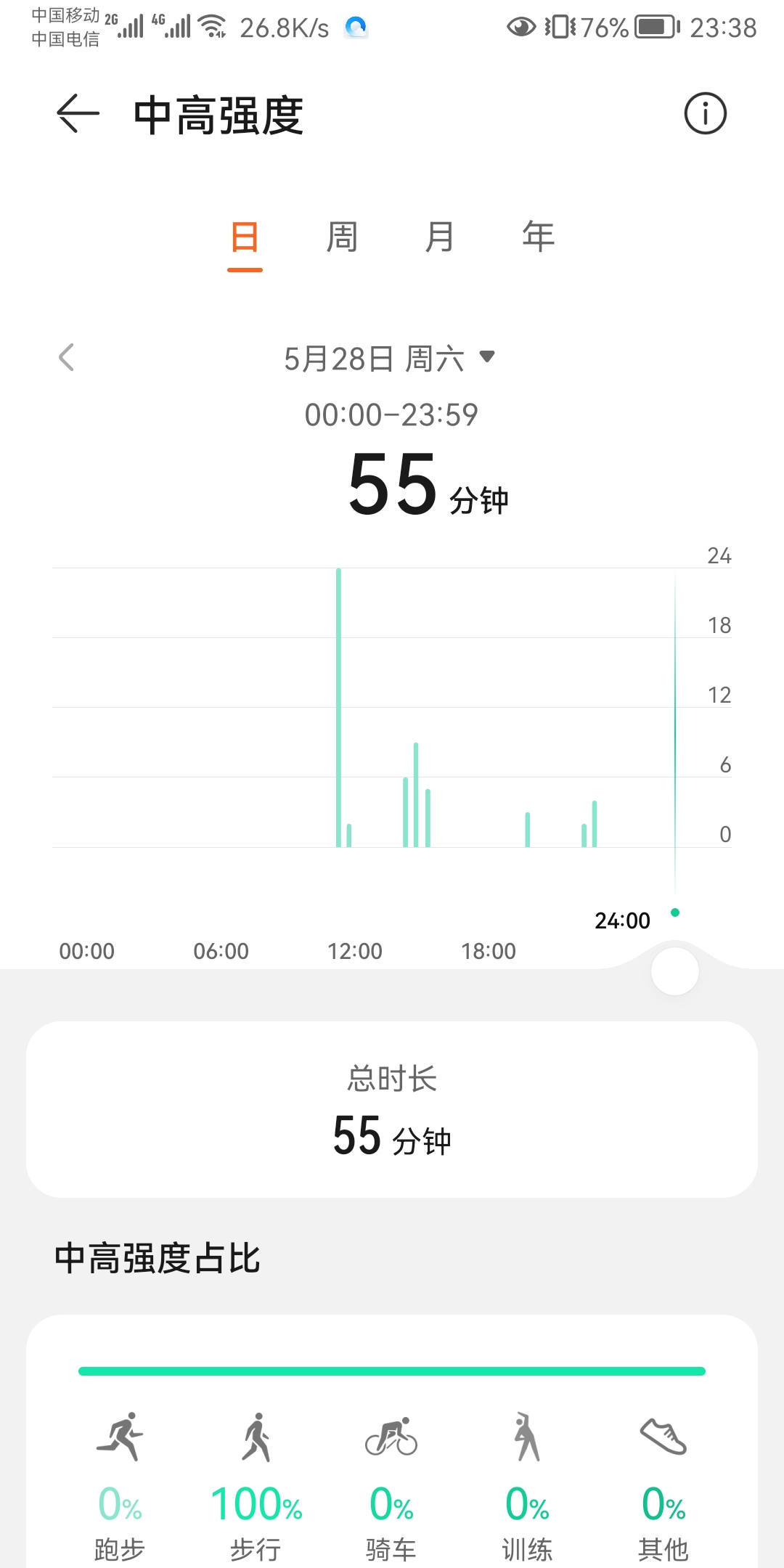Switch to the 月 (month) tab
This screenshot has height=1568, width=784.
tap(440, 237)
